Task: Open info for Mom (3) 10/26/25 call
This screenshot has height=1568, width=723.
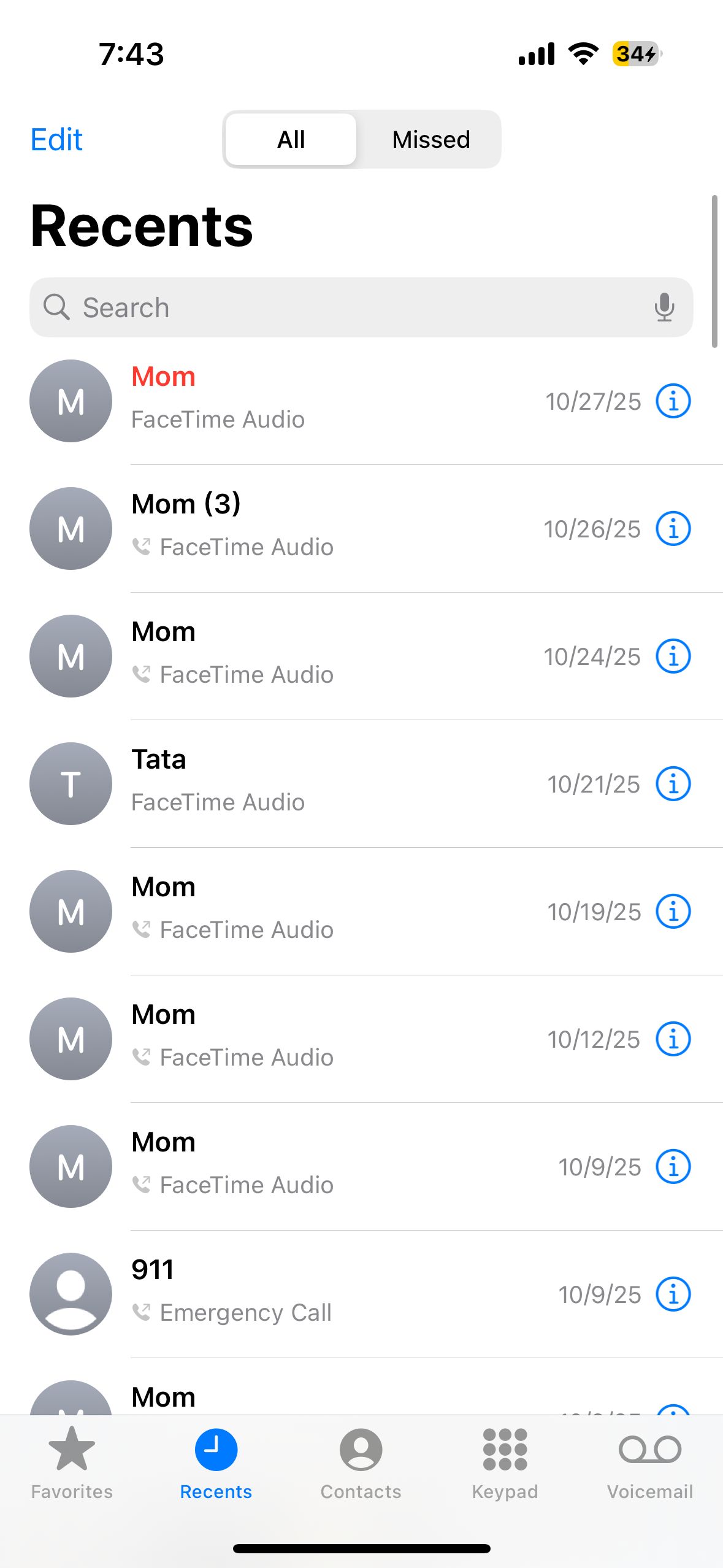Action: (673, 529)
